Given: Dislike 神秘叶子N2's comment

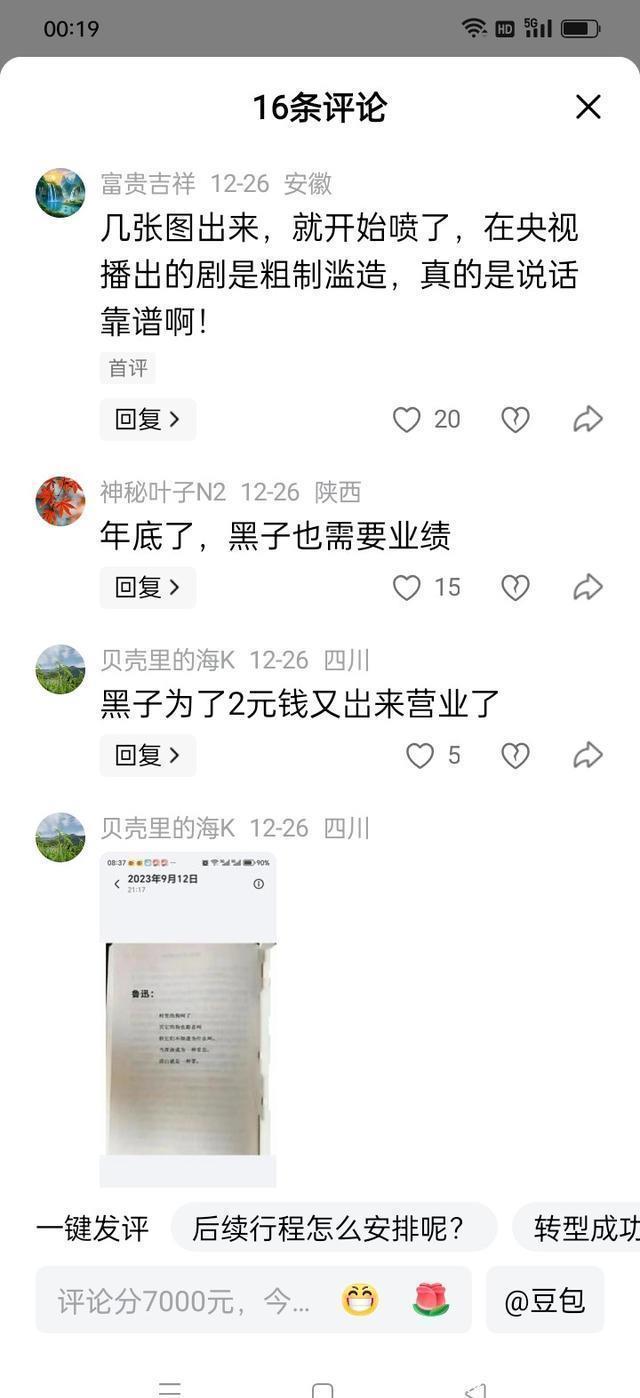Looking at the screenshot, I should click(515, 588).
